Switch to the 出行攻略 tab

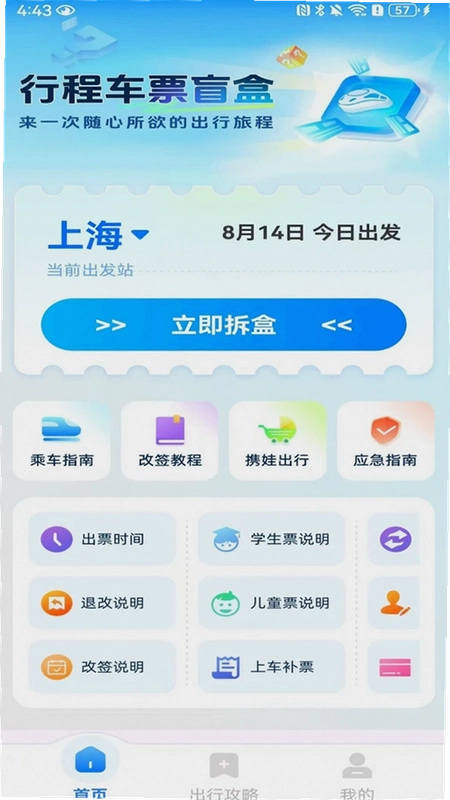[224, 773]
